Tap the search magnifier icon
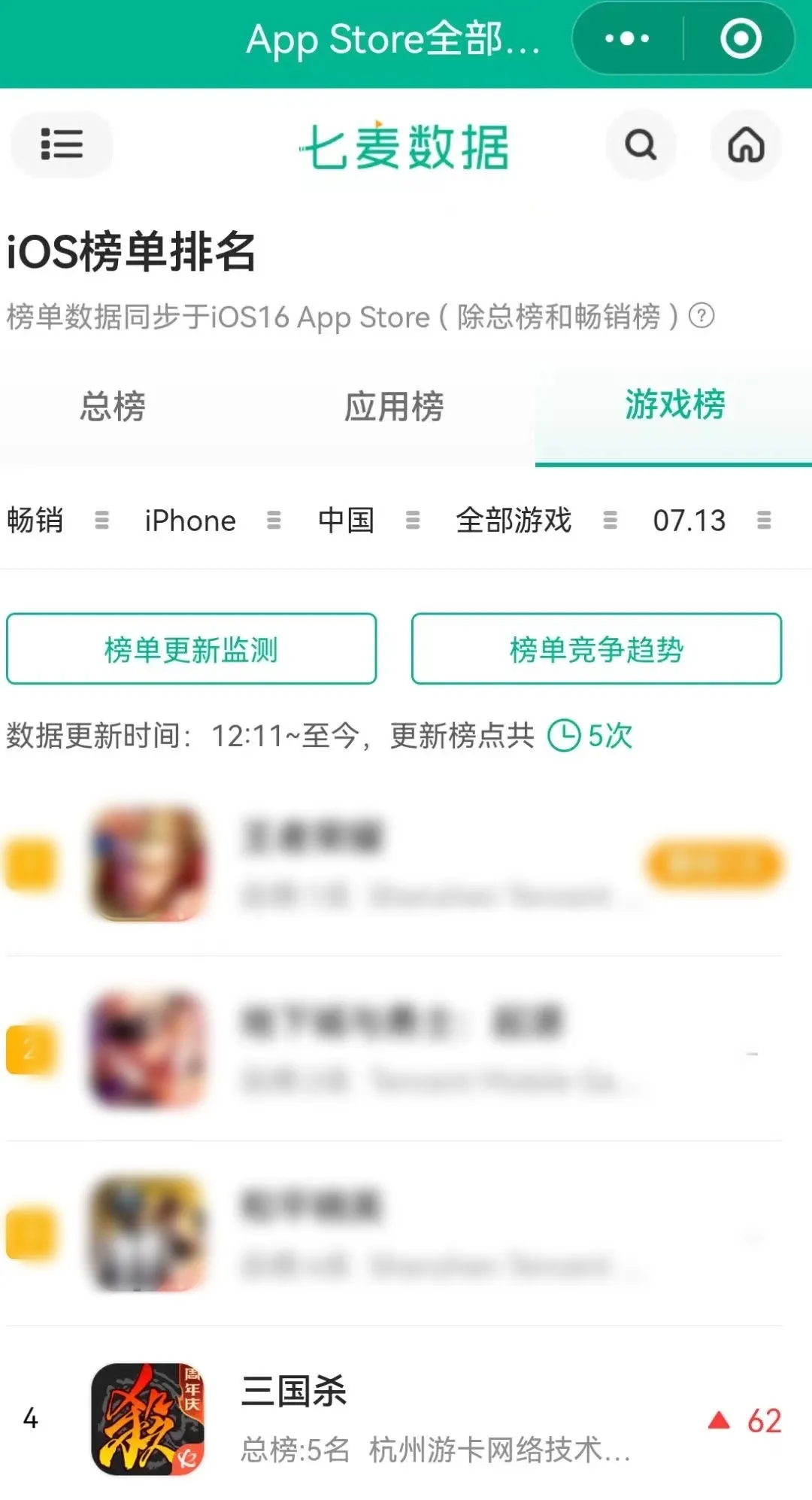The height and width of the screenshot is (1500, 812). pyautogui.click(x=641, y=145)
